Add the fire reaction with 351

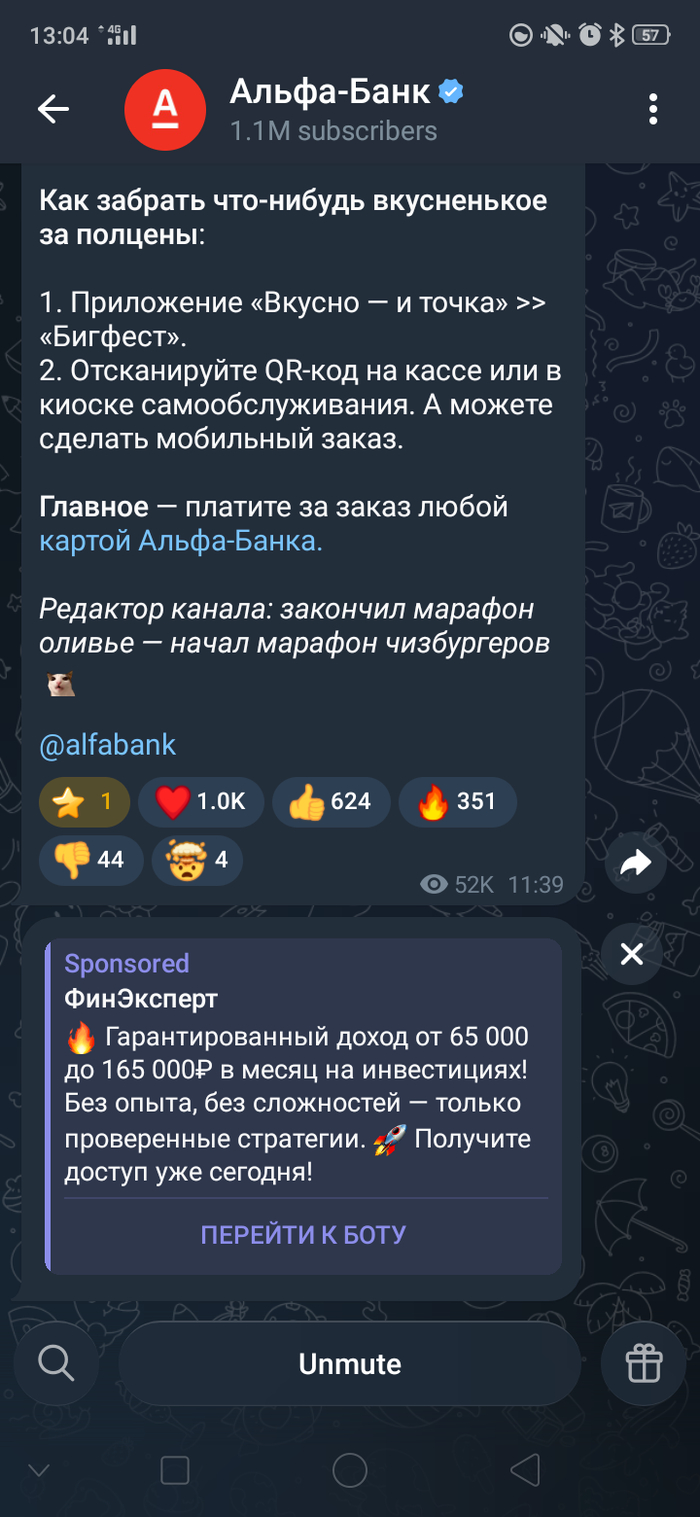pos(457,801)
